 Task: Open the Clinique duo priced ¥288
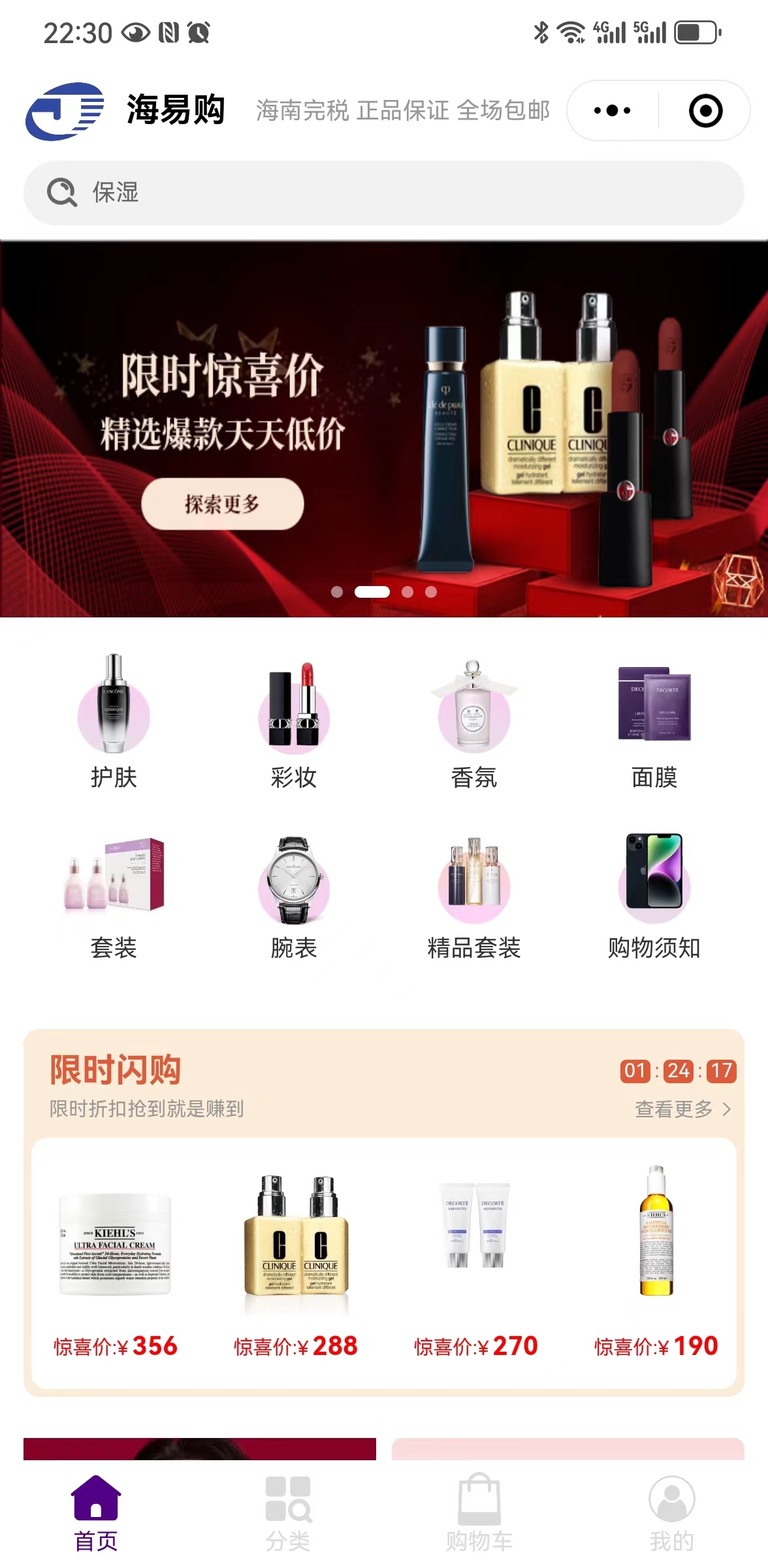coord(296,1261)
